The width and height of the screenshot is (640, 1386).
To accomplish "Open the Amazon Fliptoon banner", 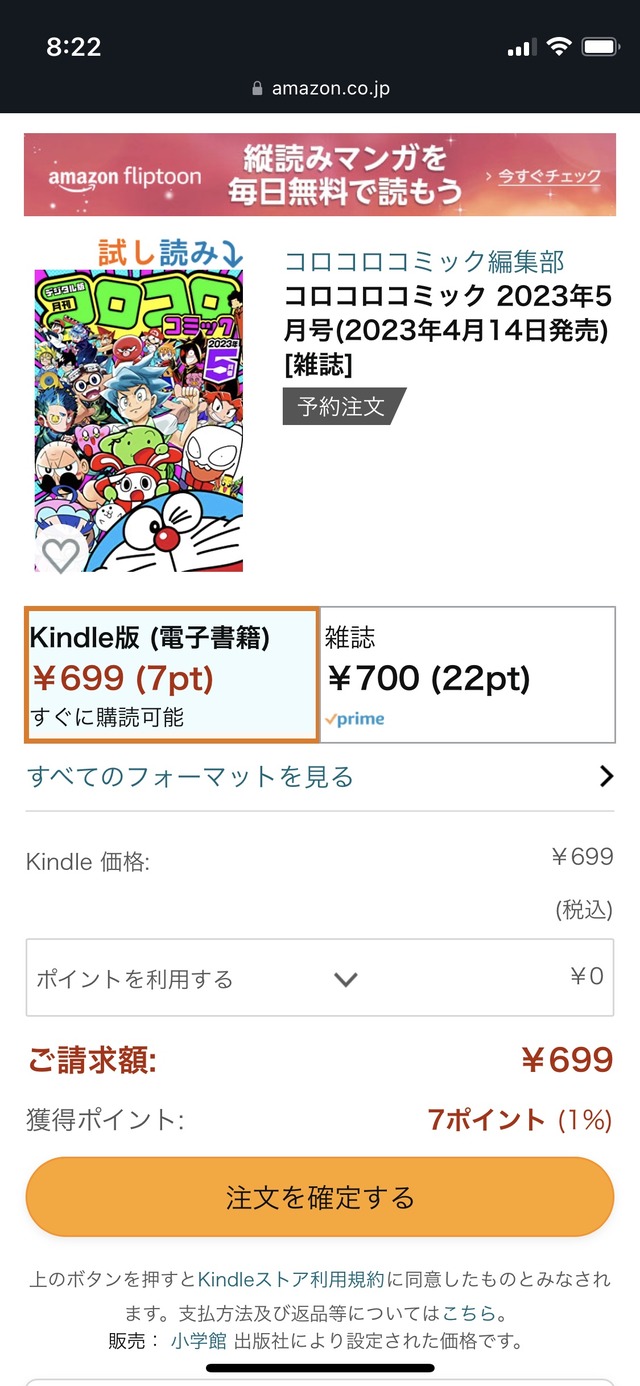I will click(x=320, y=175).
